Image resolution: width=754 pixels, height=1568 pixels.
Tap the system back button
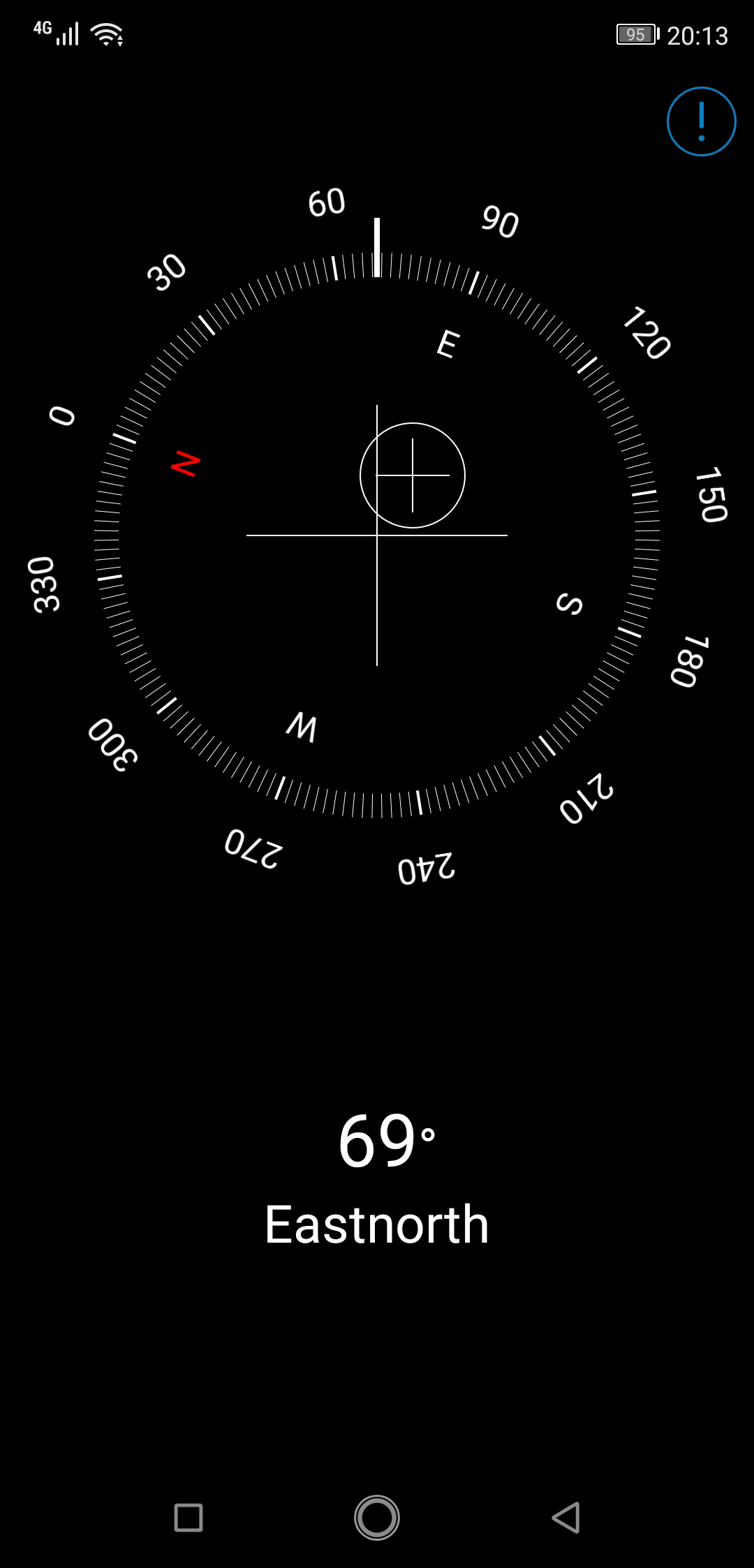565,1517
